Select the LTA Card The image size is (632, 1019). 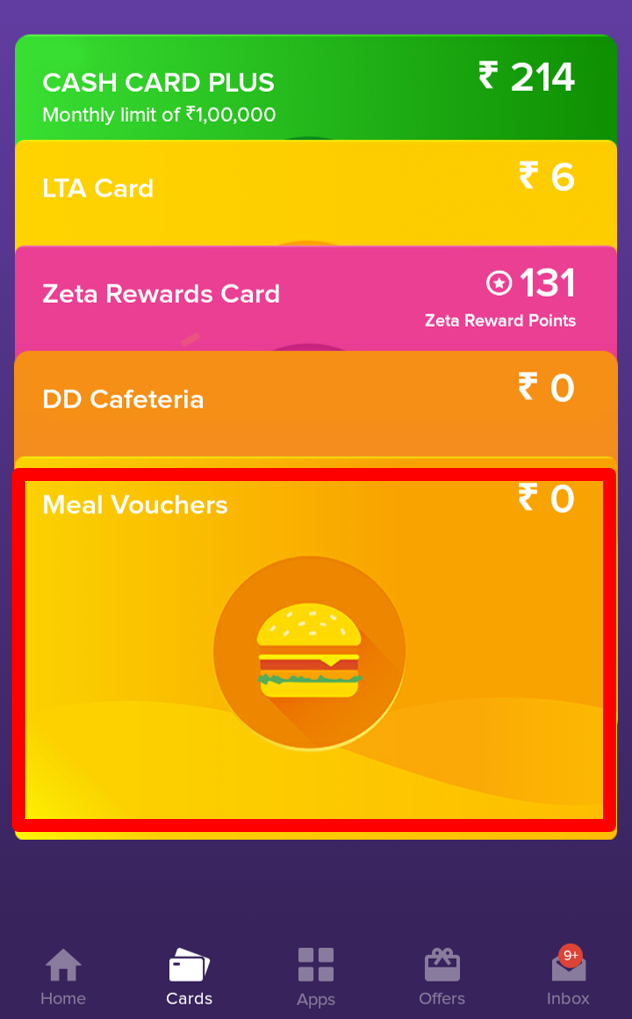click(x=315, y=193)
